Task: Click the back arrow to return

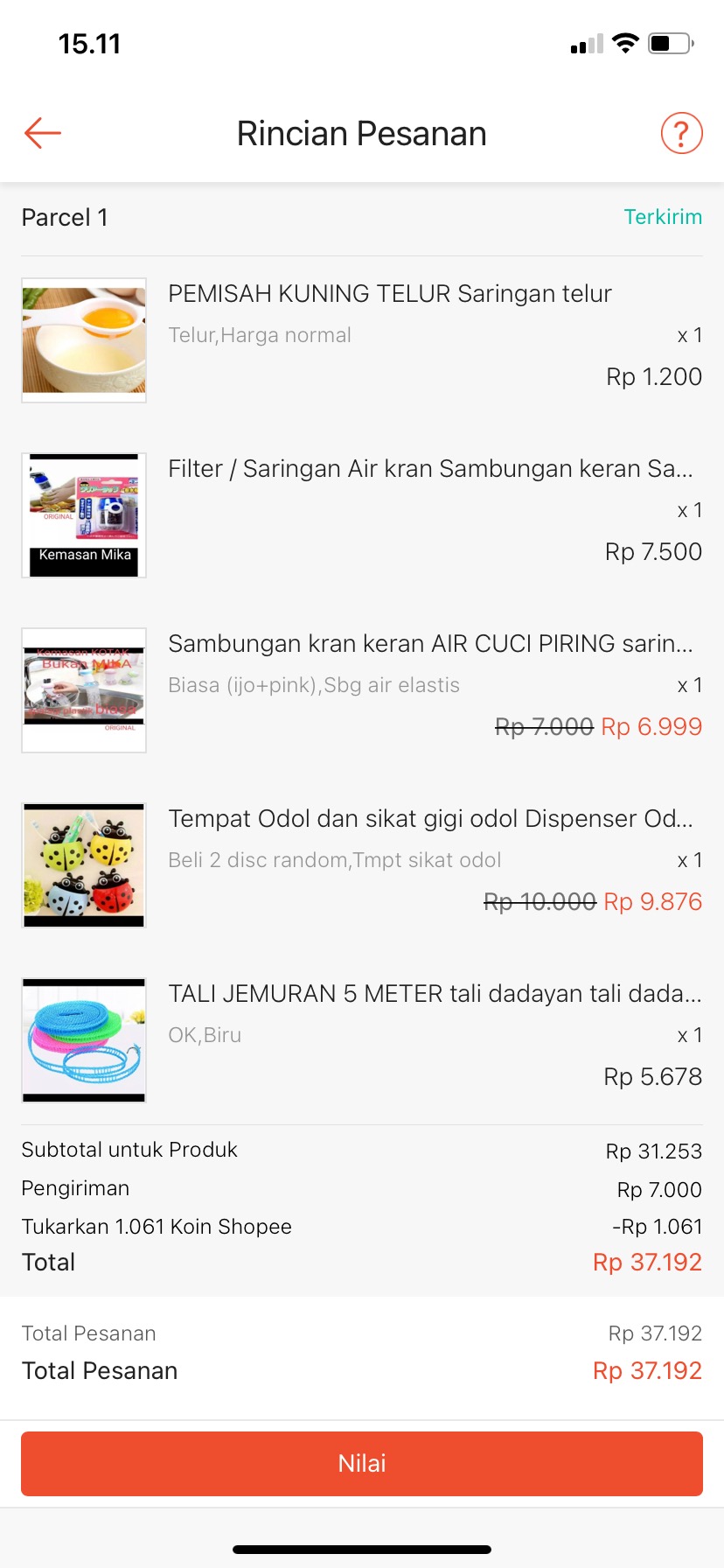Action: tap(42, 133)
